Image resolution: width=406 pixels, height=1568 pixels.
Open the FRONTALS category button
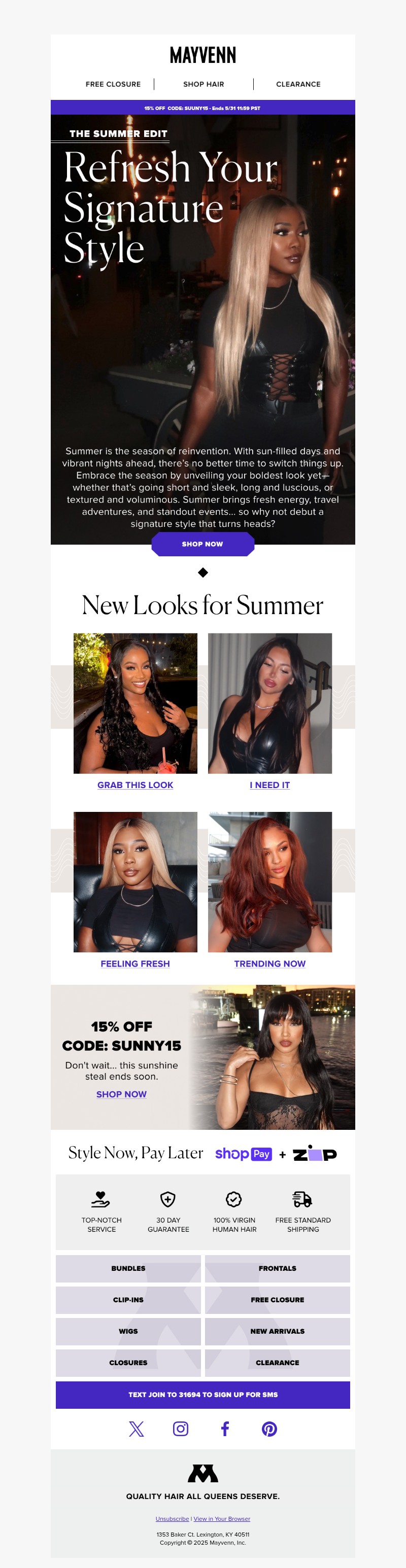tap(278, 1268)
